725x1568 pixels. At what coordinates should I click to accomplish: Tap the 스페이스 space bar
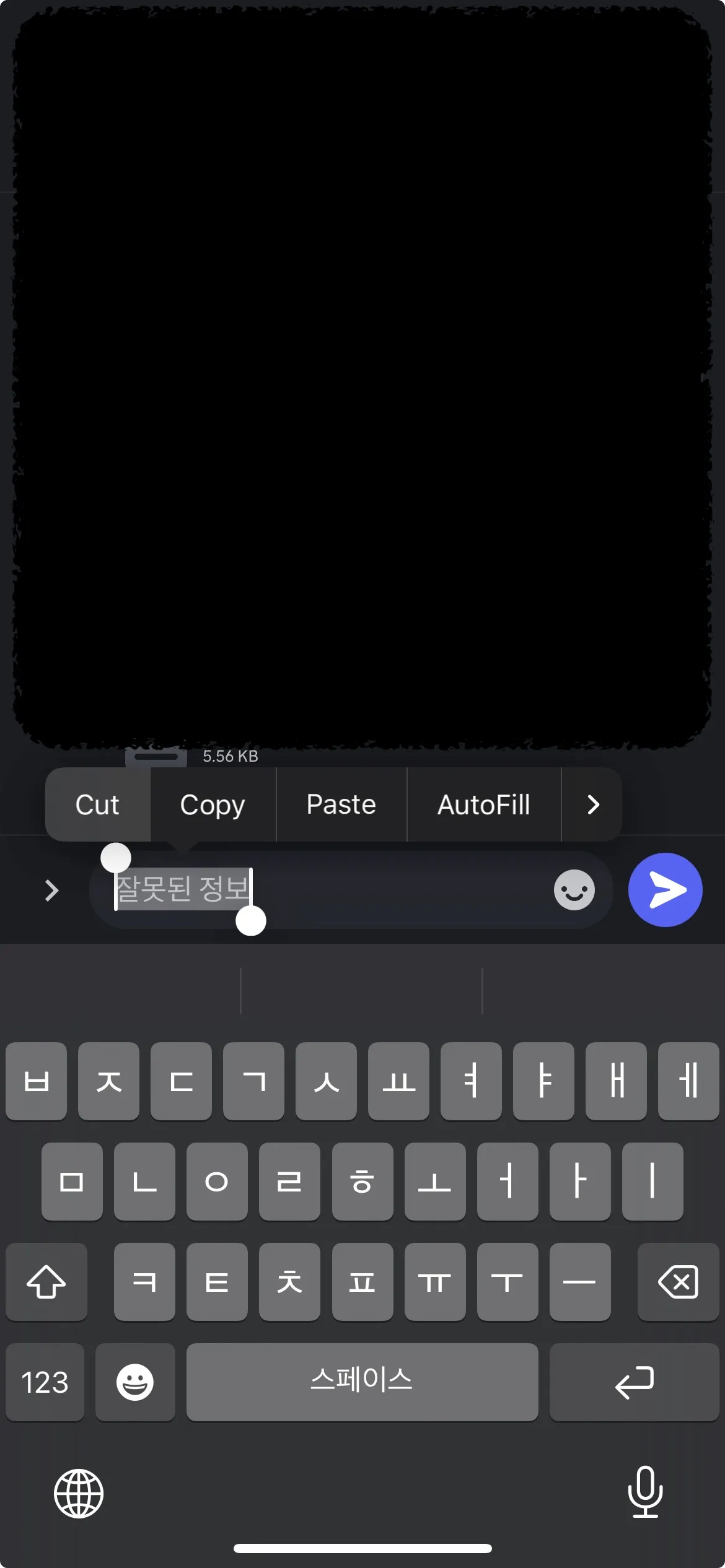coord(362,1382)
